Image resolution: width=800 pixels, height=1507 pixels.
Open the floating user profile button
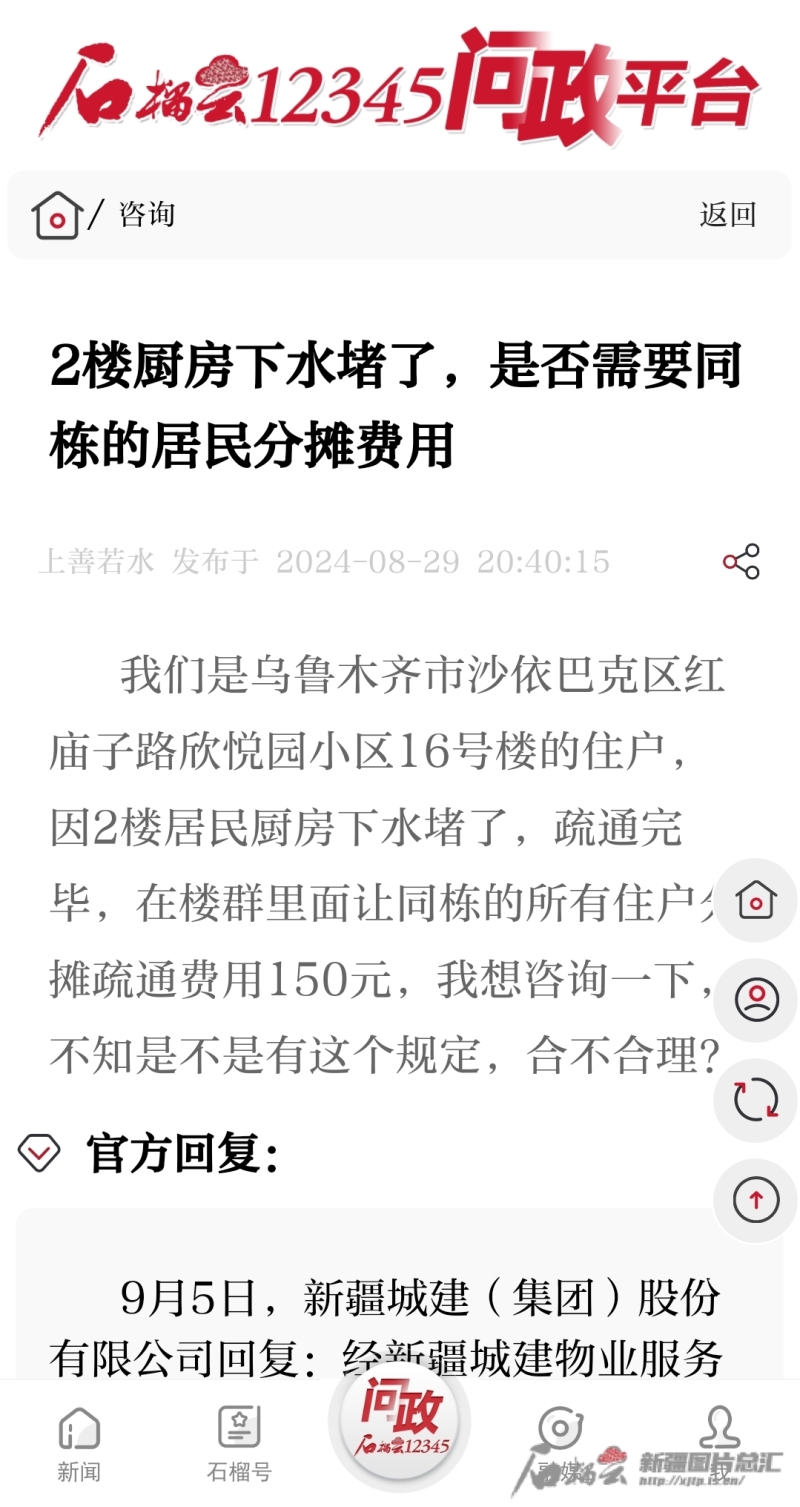756,1000
